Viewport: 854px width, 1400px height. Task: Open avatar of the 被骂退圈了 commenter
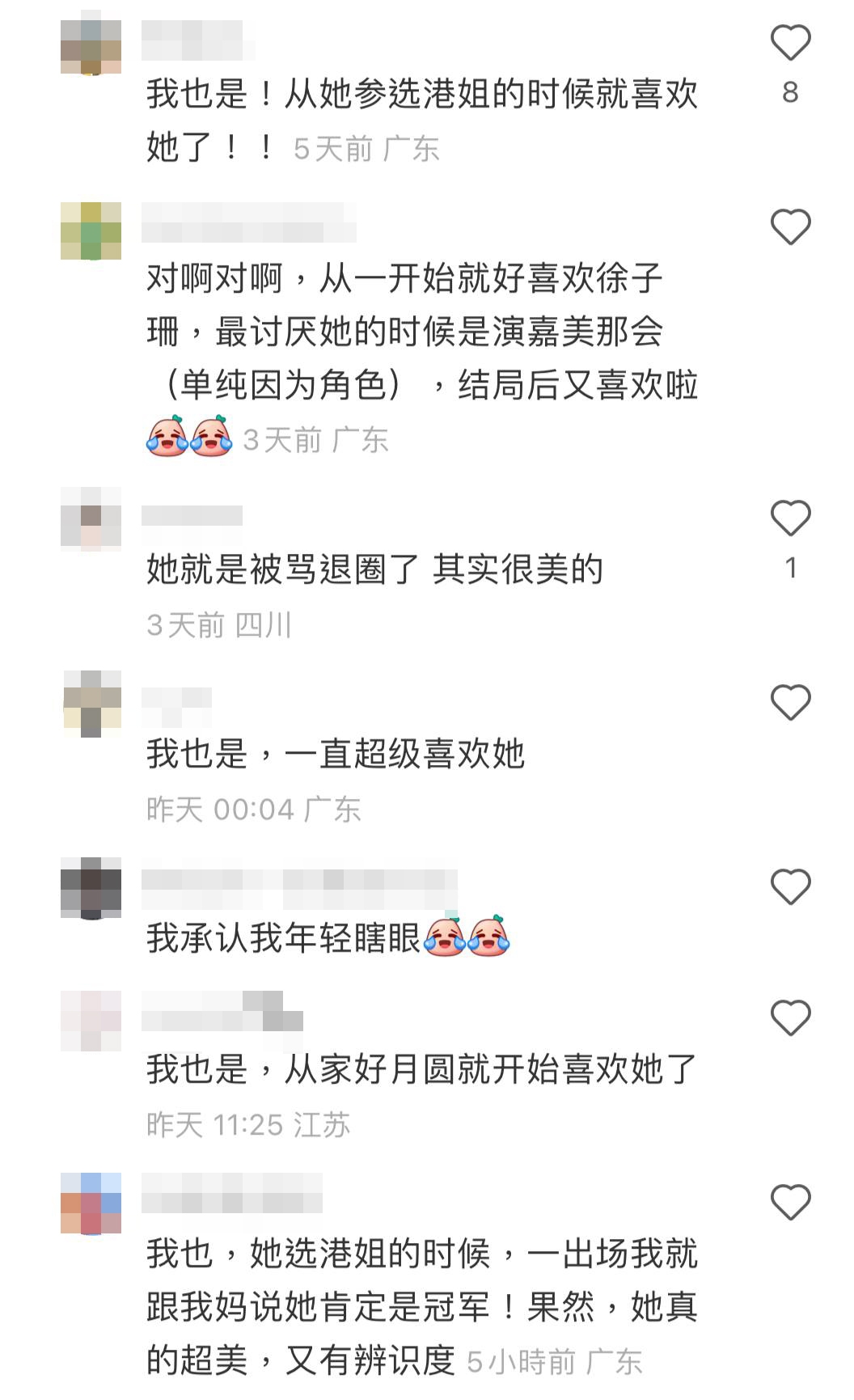click(91, 518)
